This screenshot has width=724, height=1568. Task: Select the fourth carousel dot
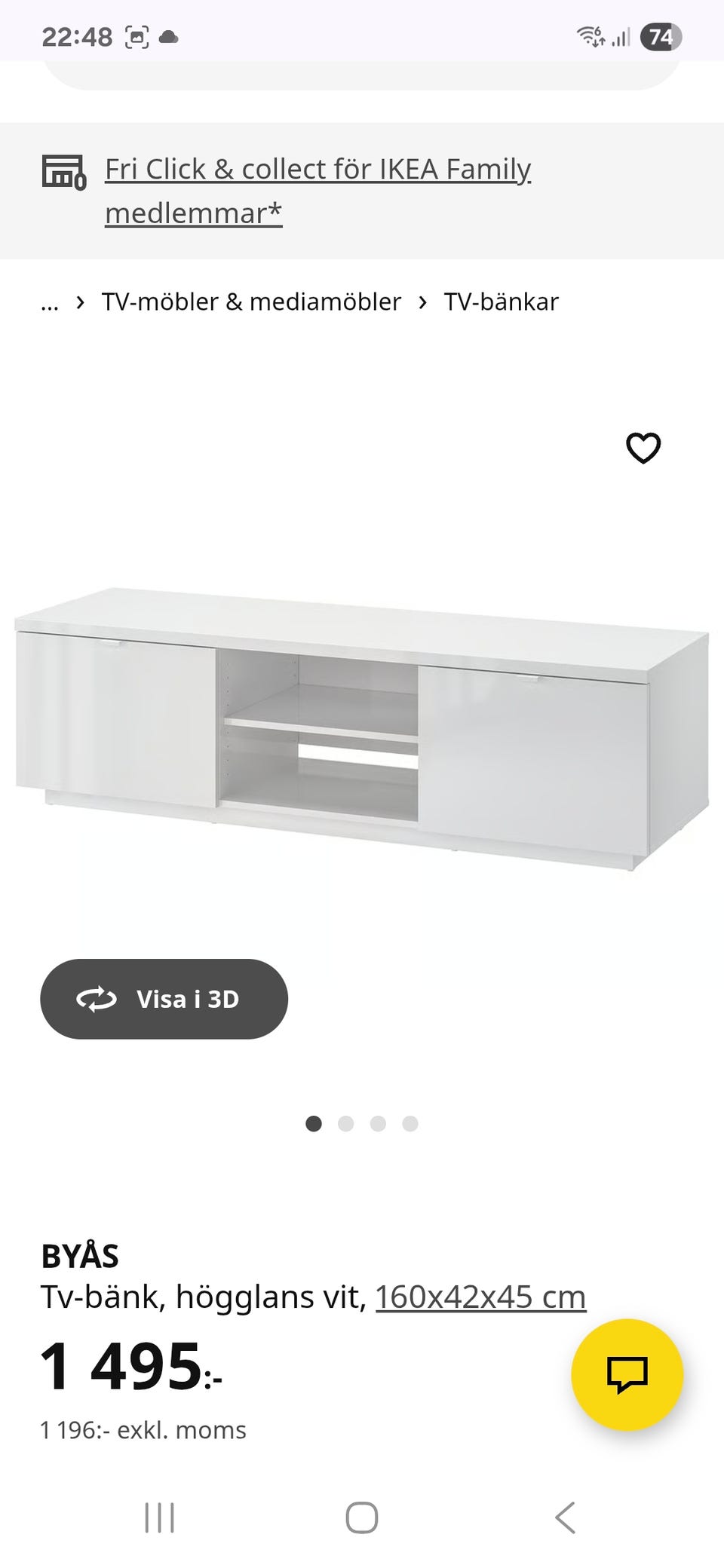(410, 1123)
